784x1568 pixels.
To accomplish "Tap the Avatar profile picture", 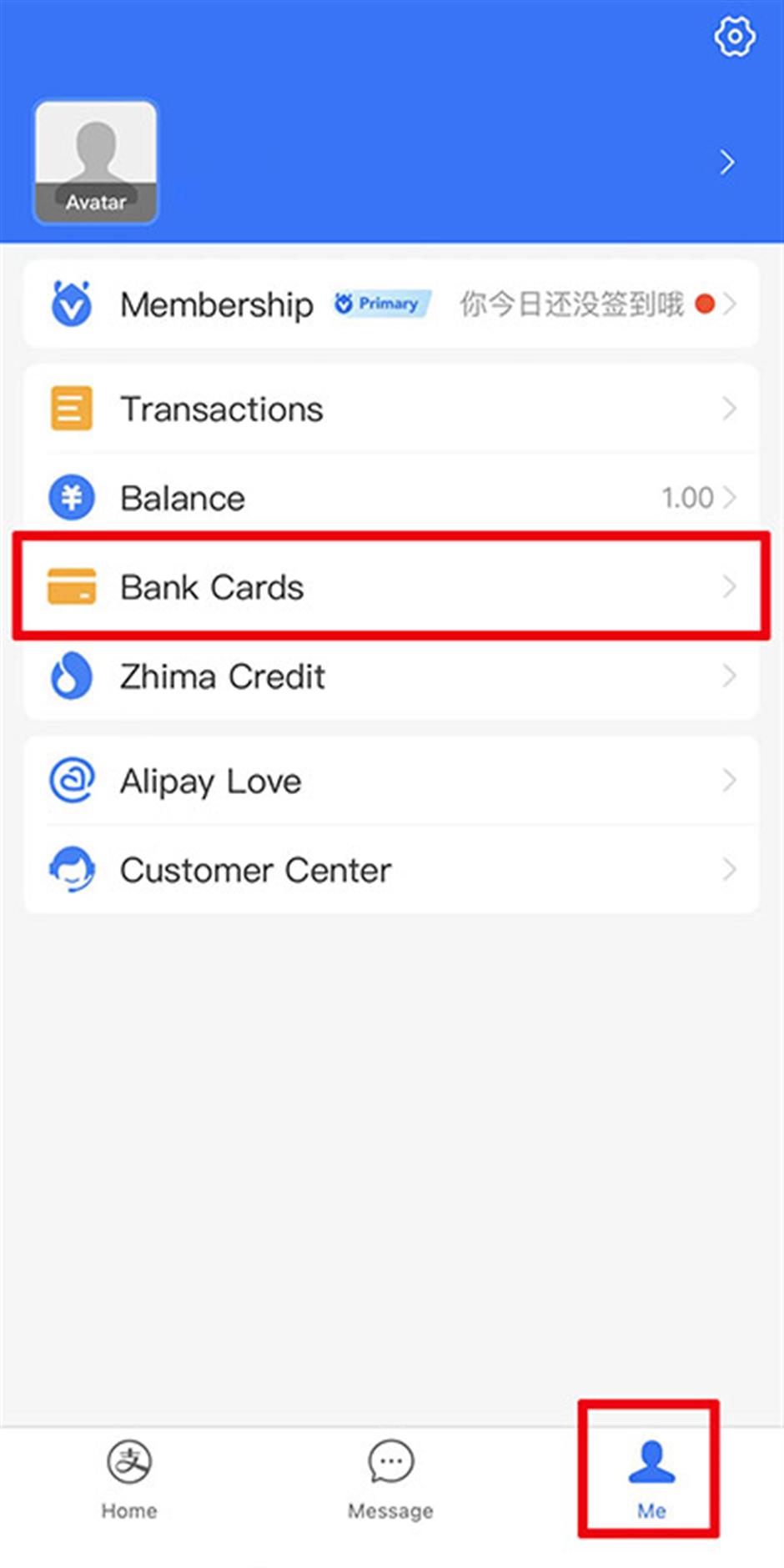I will [96, 163].
